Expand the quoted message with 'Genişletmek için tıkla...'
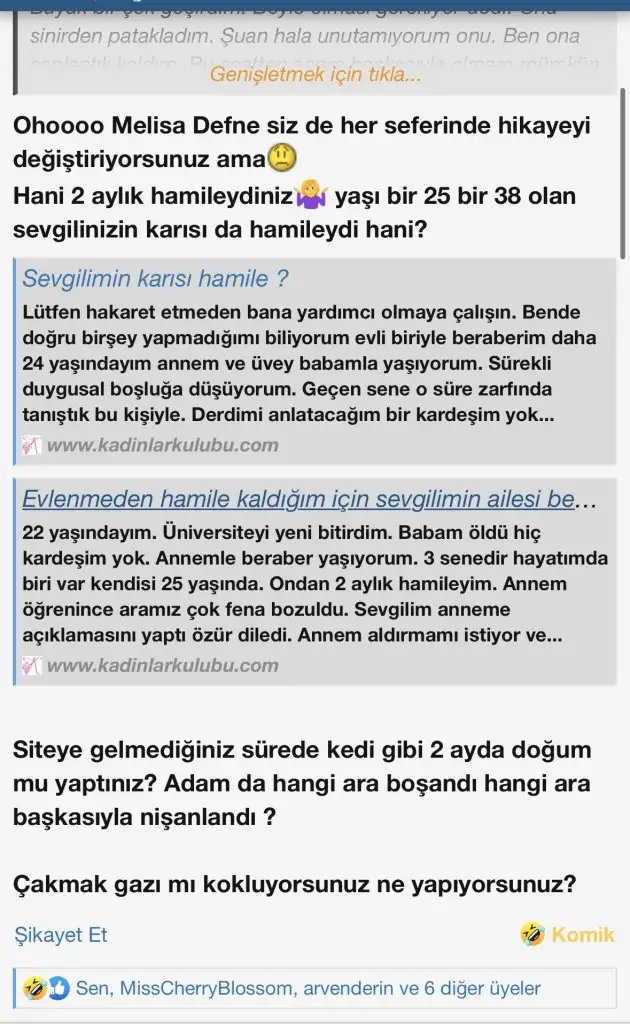This screenshot has width=630, height=1024. tap(315, 74)
